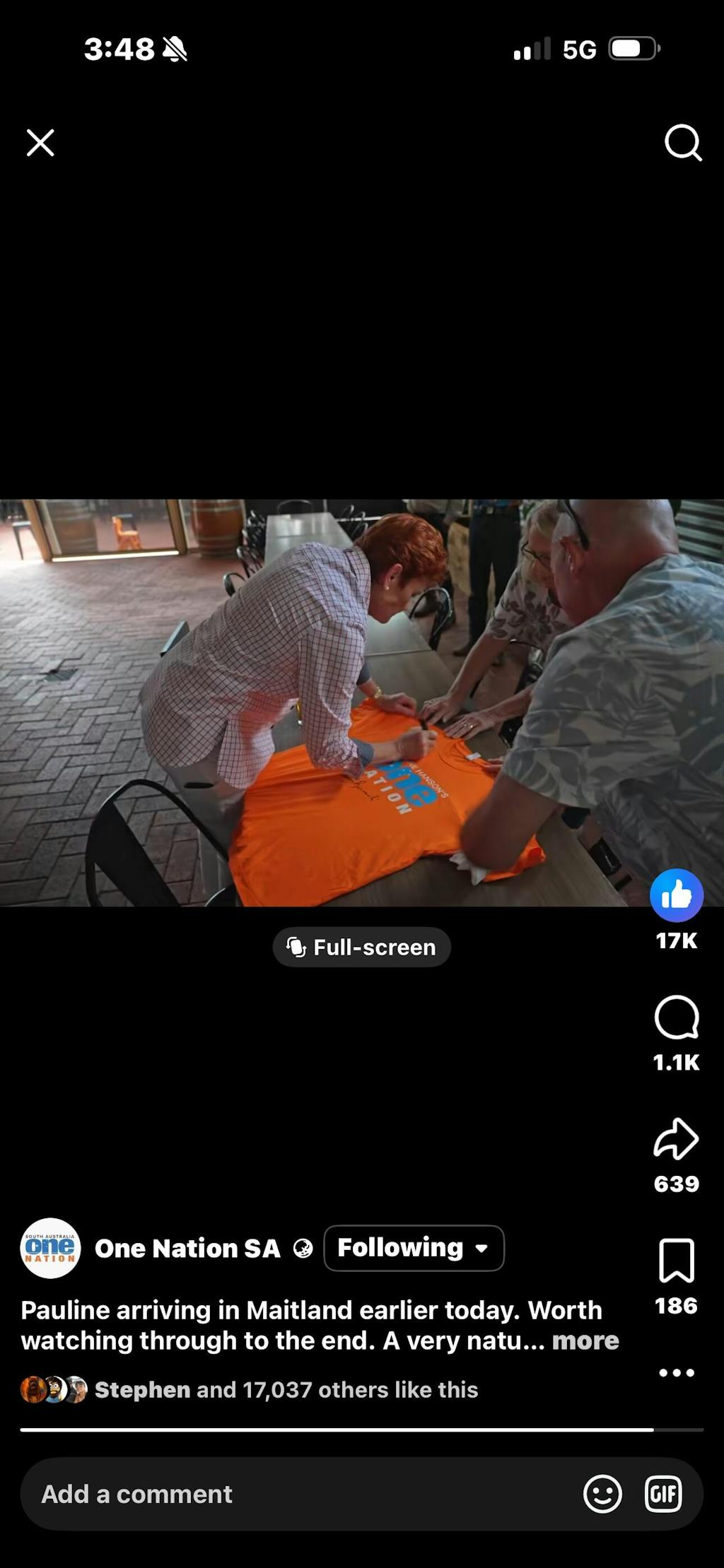
Task: Switch video to Full-screen
Action: point(361,947)
